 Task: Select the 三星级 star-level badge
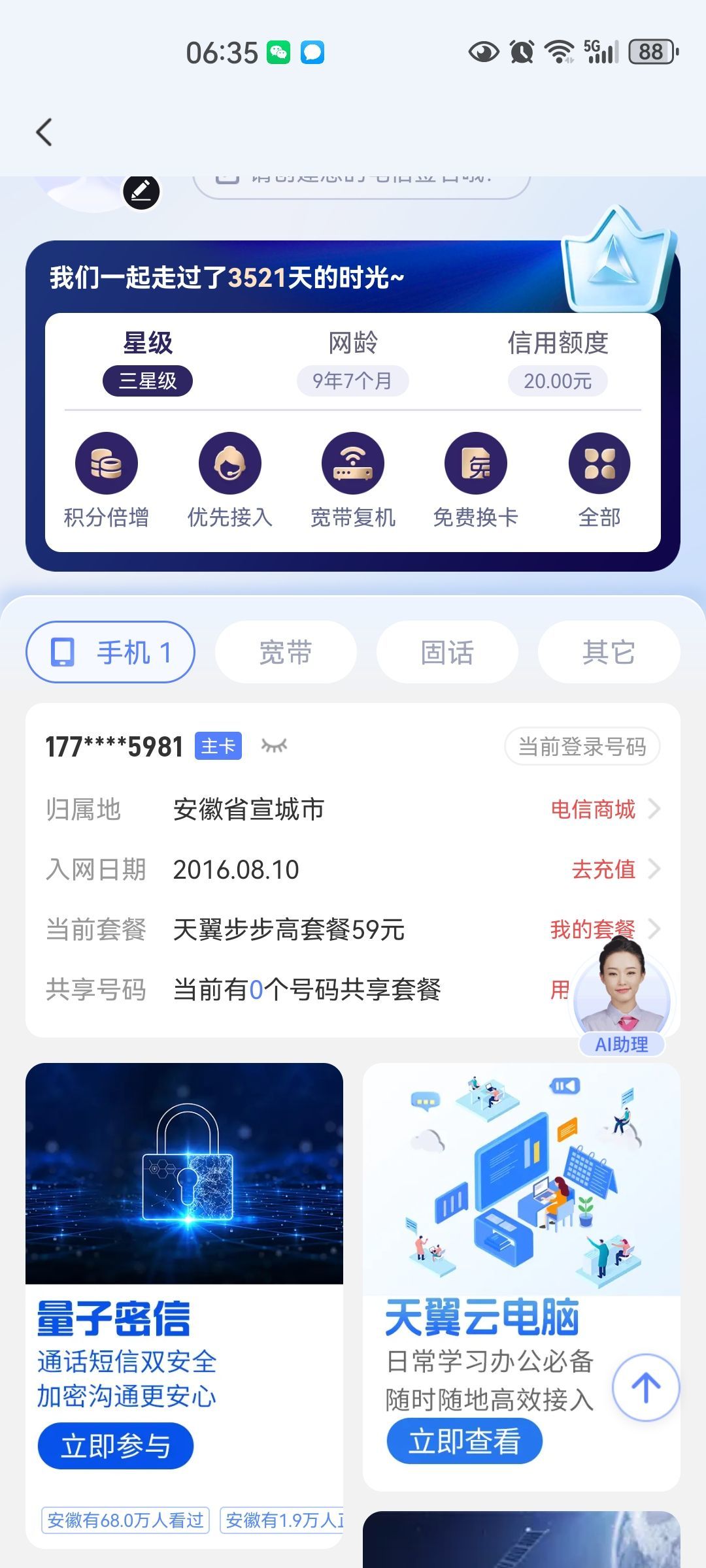(x=148, y=380)
